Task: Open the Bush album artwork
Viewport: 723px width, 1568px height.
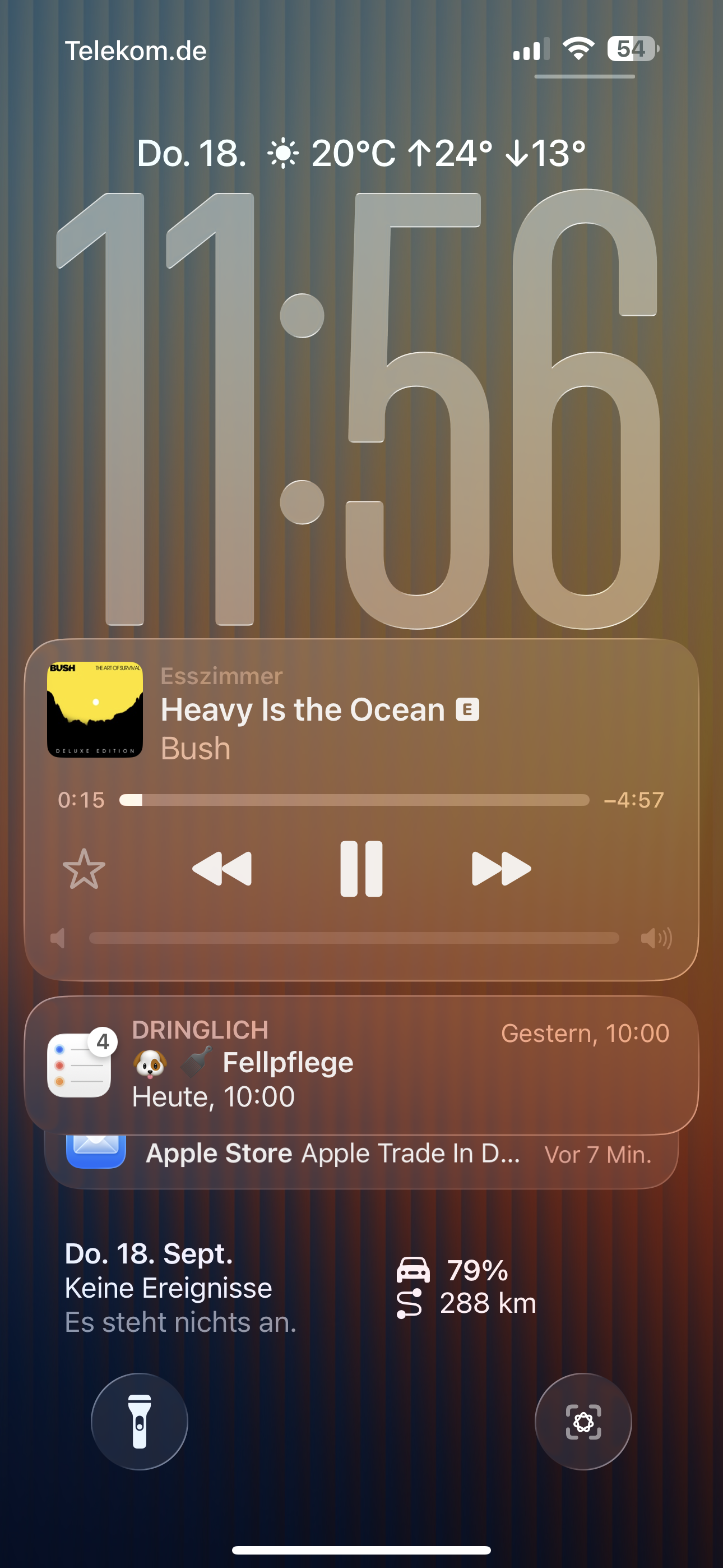Action: point(95,710)
